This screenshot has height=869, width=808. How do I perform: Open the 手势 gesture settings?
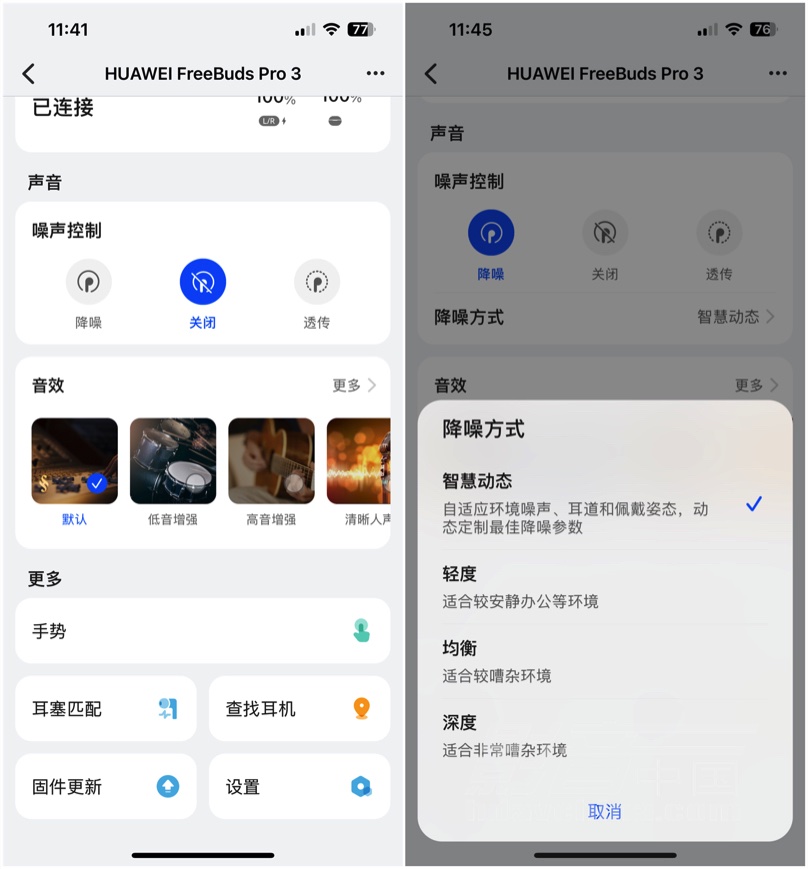click(x=202, y=631)
